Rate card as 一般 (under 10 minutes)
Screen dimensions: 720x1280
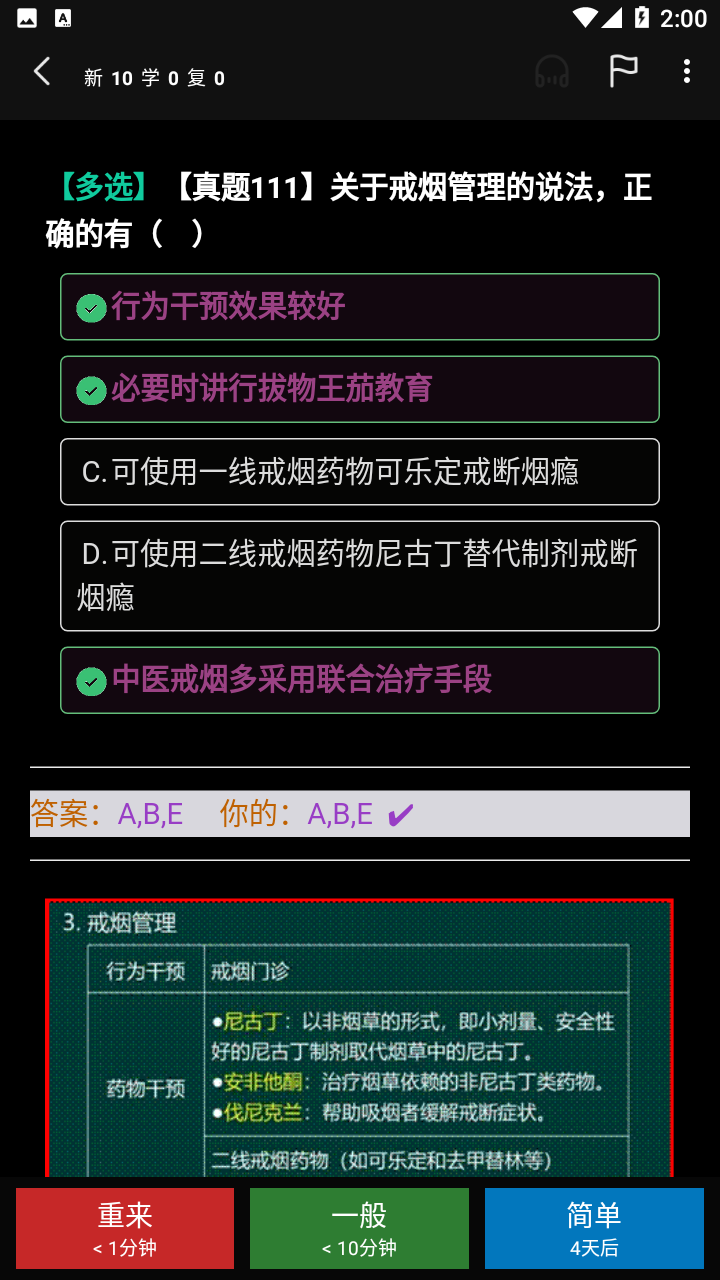coord(359,1228)
